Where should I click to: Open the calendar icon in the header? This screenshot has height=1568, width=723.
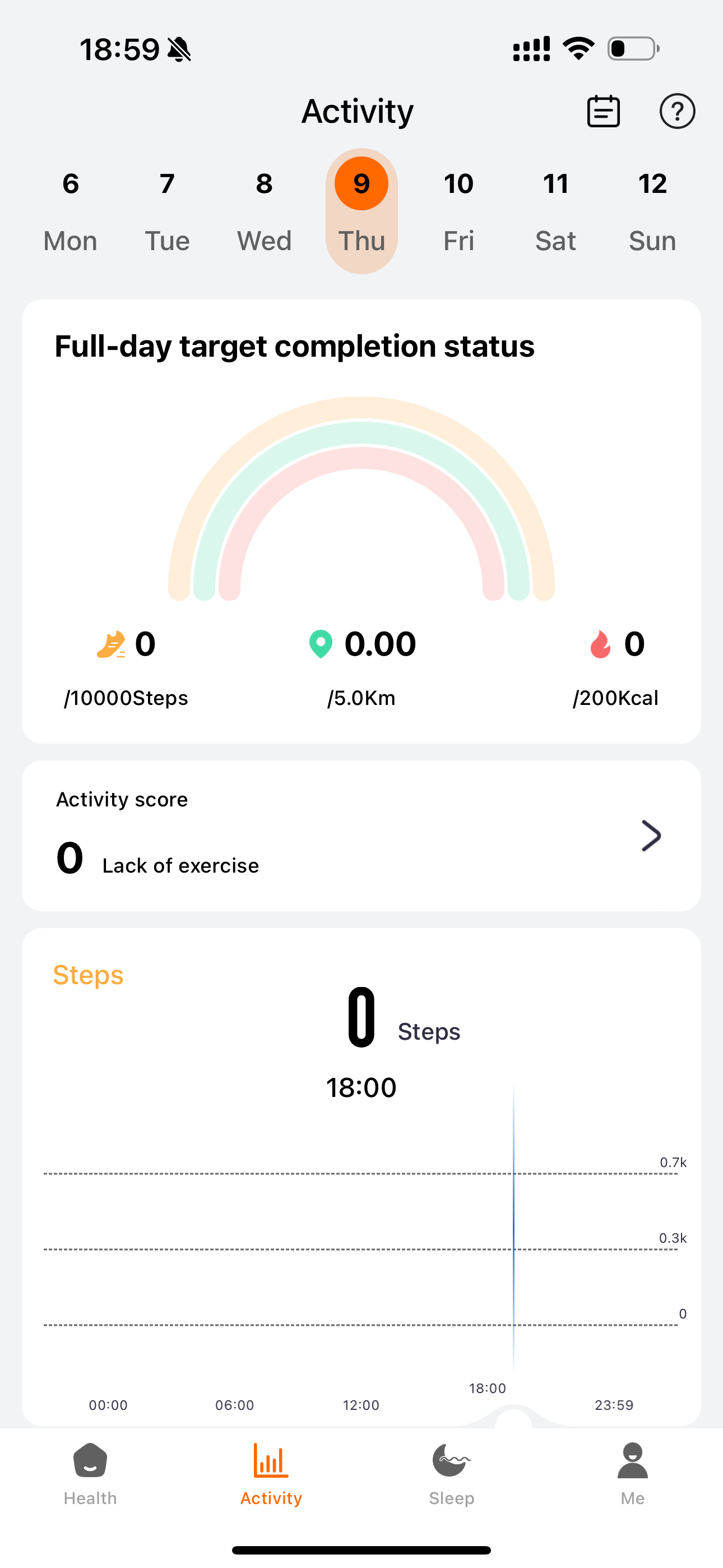[x=603, y=112]
